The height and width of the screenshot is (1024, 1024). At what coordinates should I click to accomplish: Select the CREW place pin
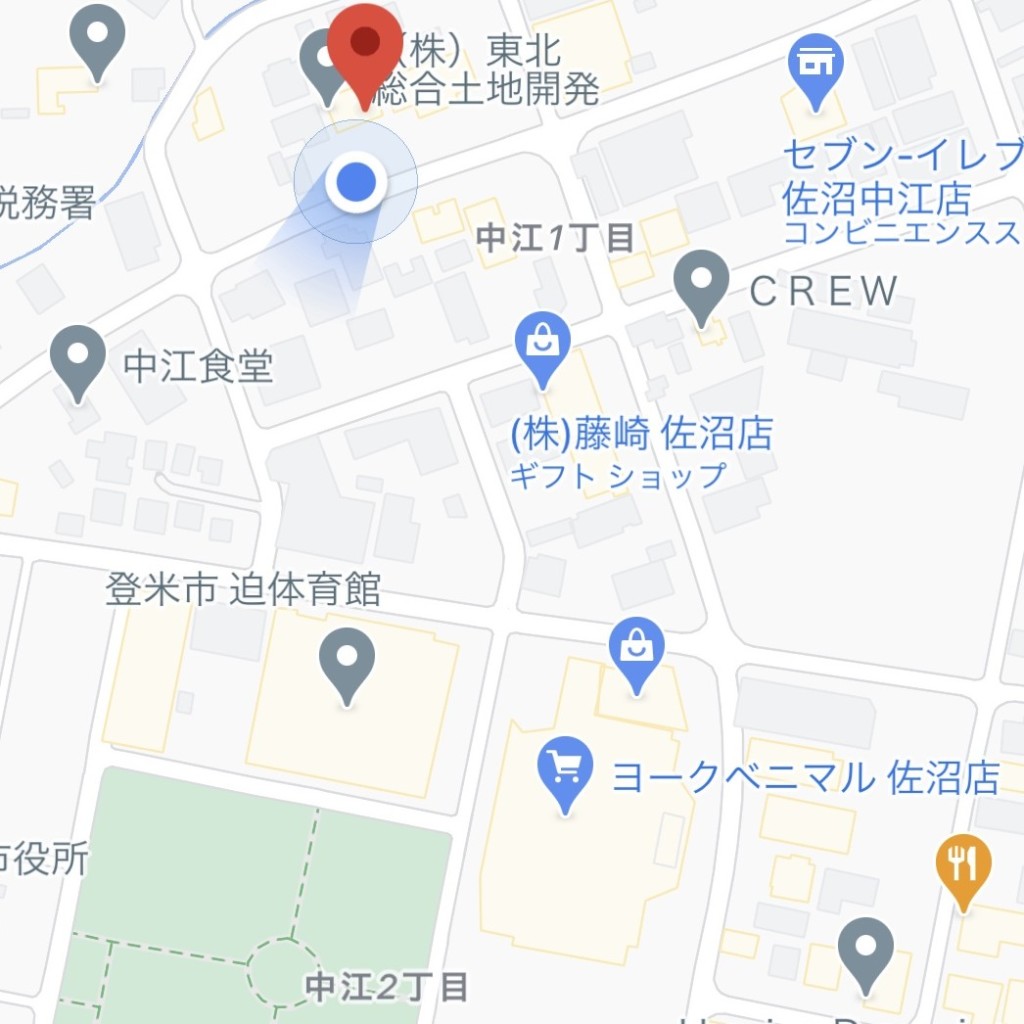tap(701, 282)
